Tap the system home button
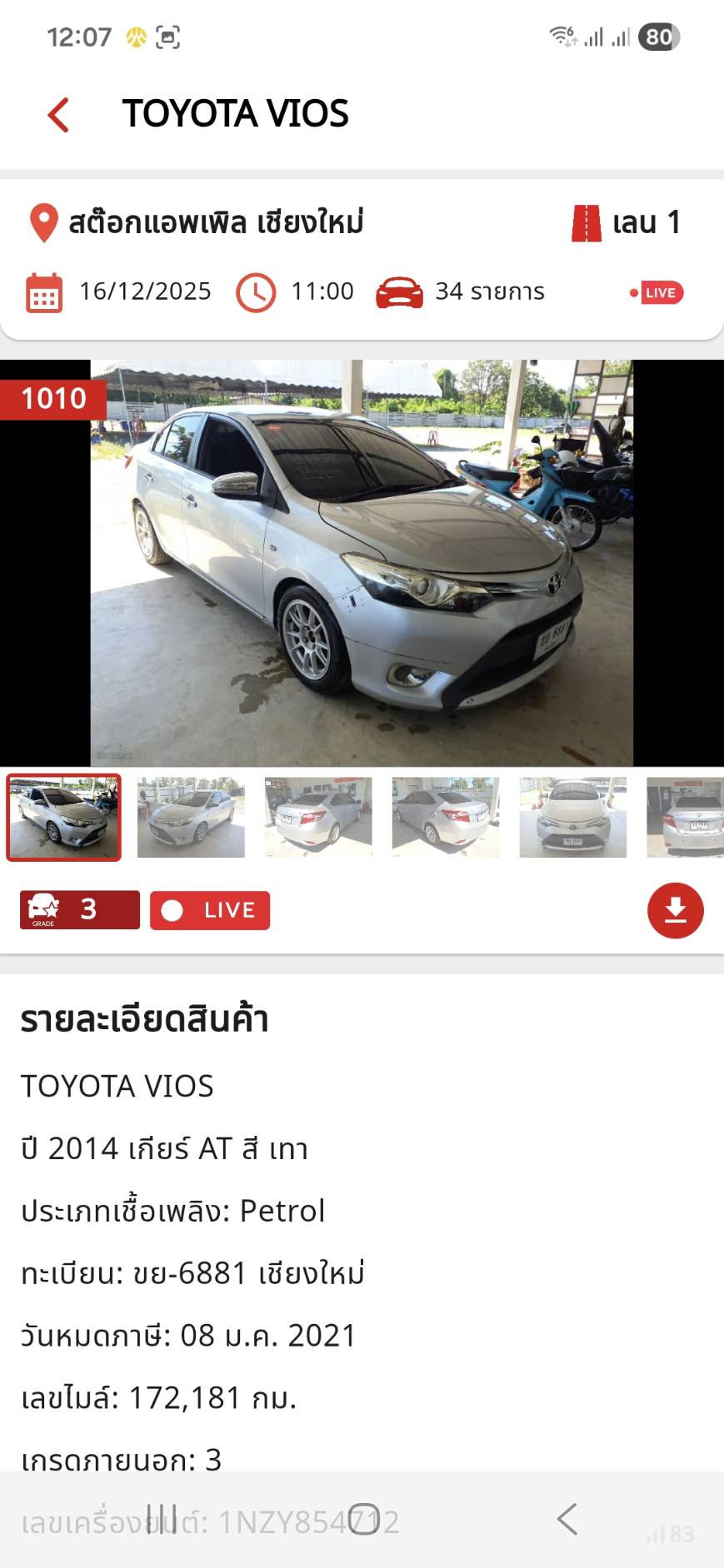The width and height of the screenshot is (724, 1568). (363, 1518)
